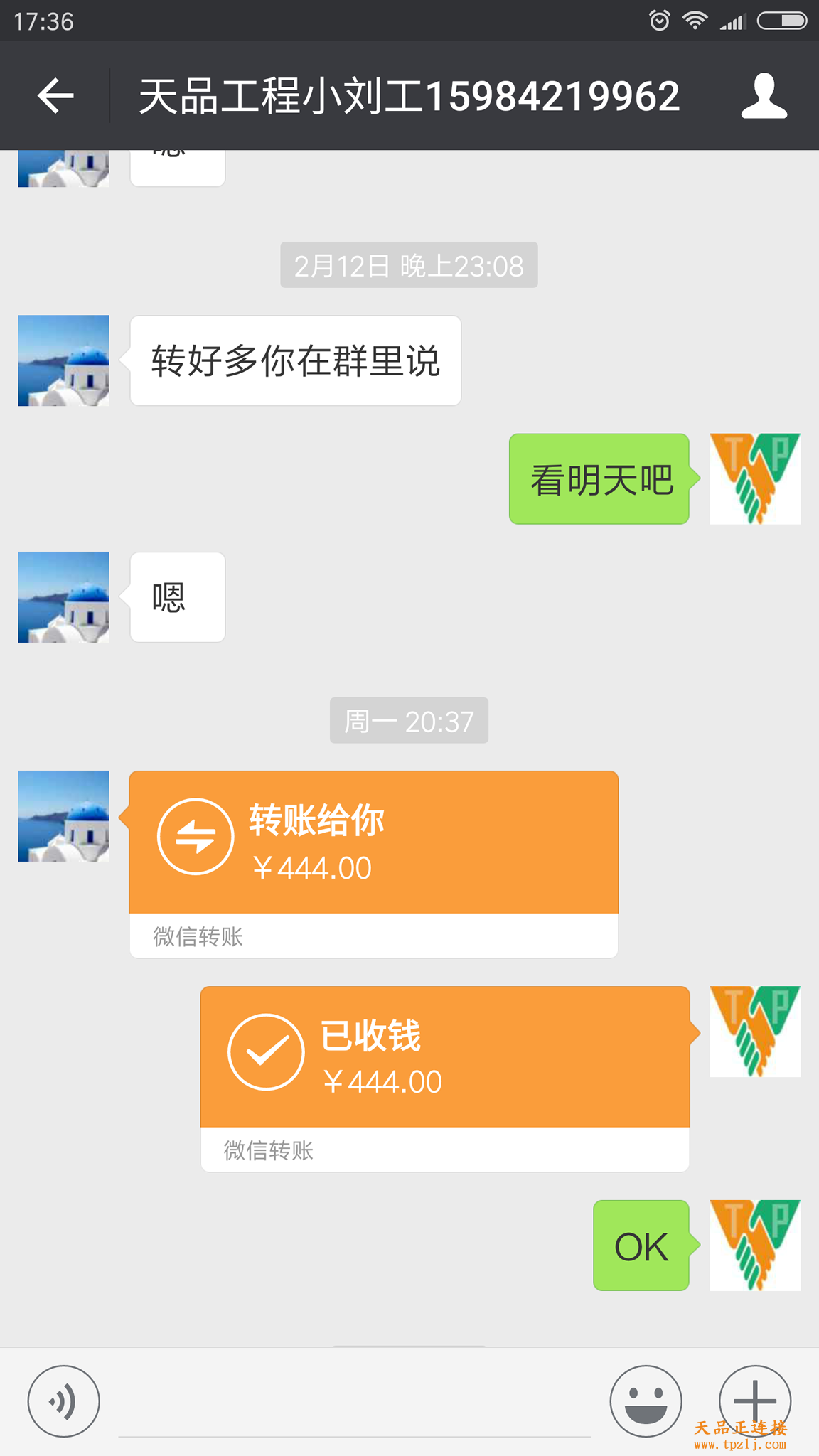
Task: Tap own avatar beside 看明天吧 message
Action: pos(754,479)
